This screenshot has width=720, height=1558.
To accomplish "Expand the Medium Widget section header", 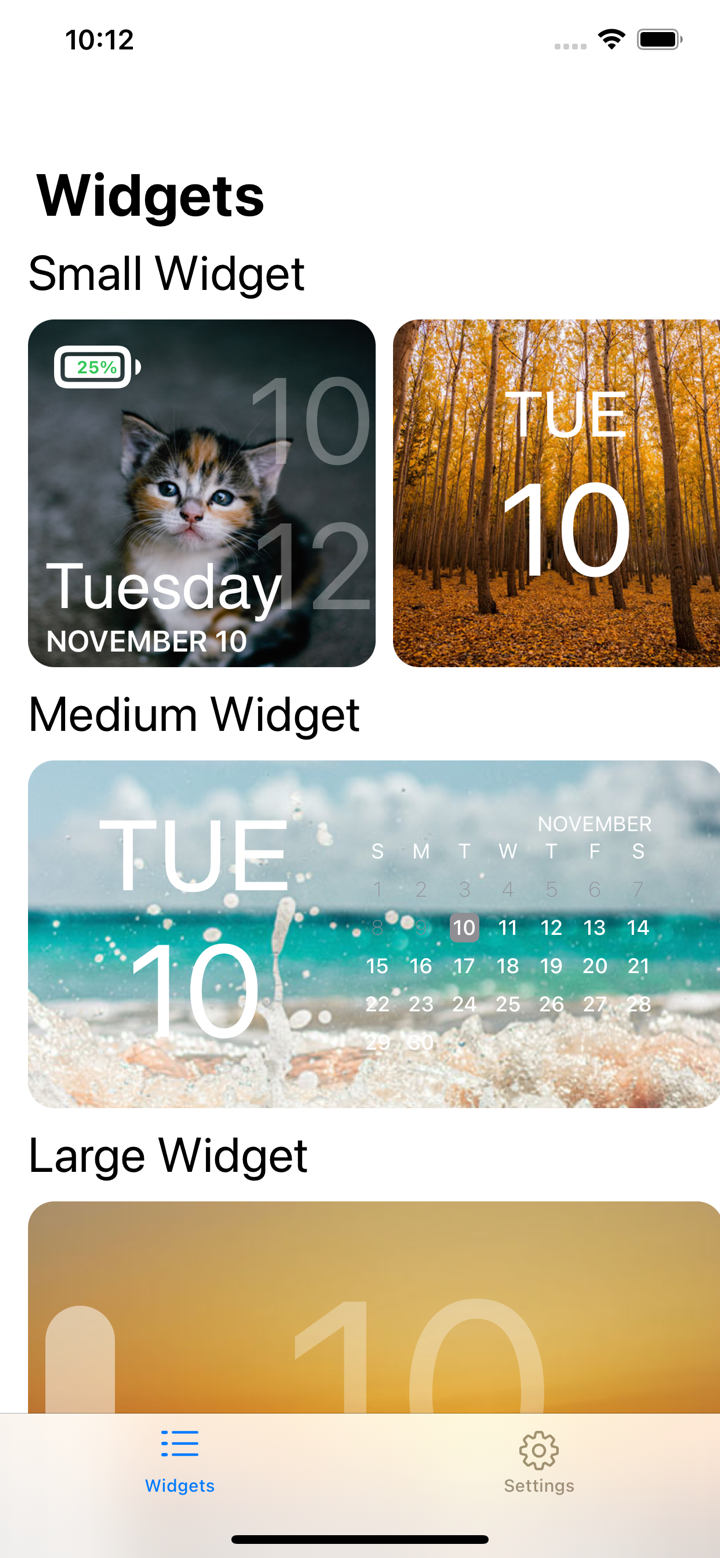I will [195, 715].
